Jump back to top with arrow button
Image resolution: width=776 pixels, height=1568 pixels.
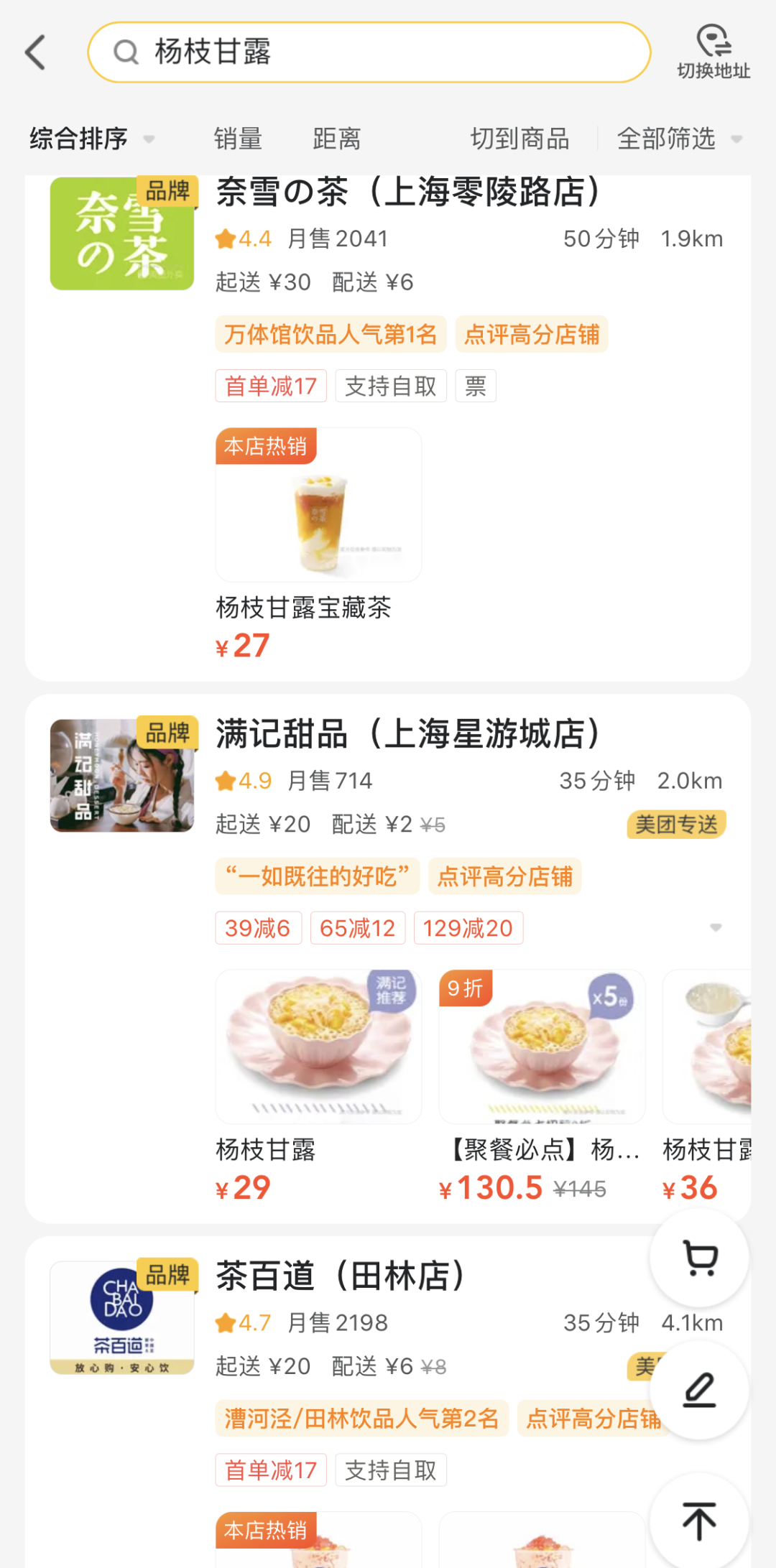click(x=700, y=1521)
